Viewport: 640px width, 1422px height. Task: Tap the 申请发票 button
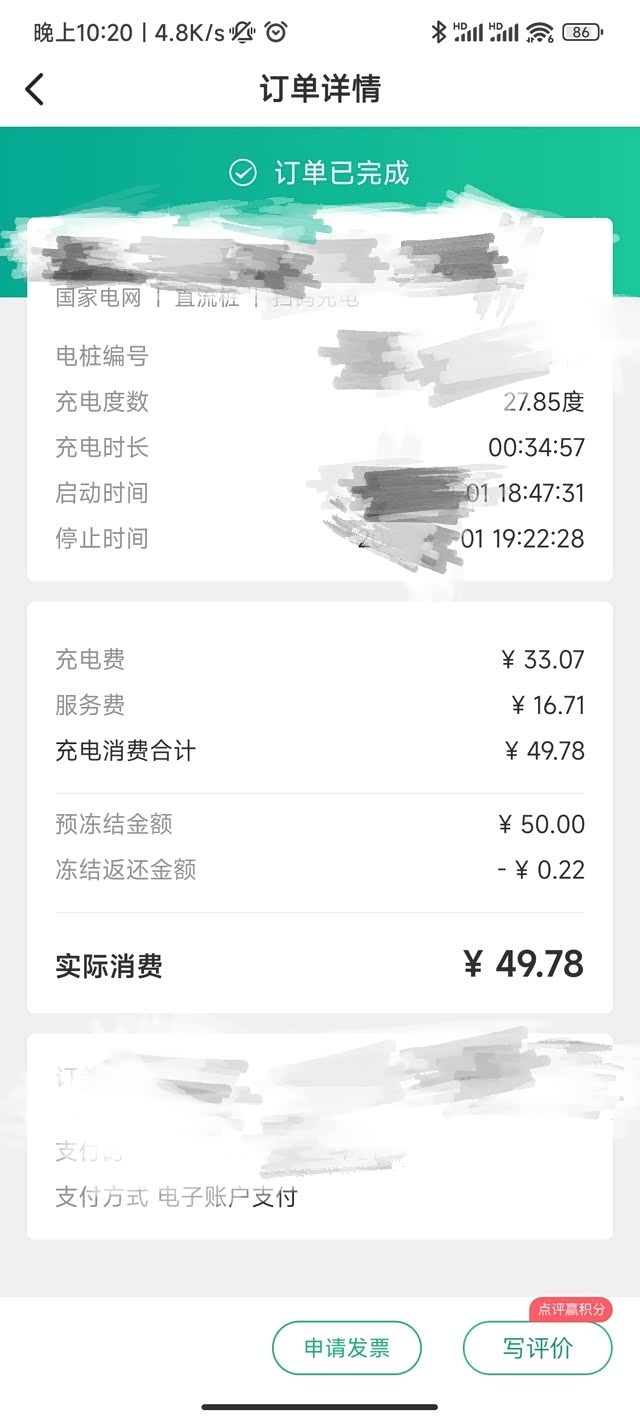click(347, 1348)
